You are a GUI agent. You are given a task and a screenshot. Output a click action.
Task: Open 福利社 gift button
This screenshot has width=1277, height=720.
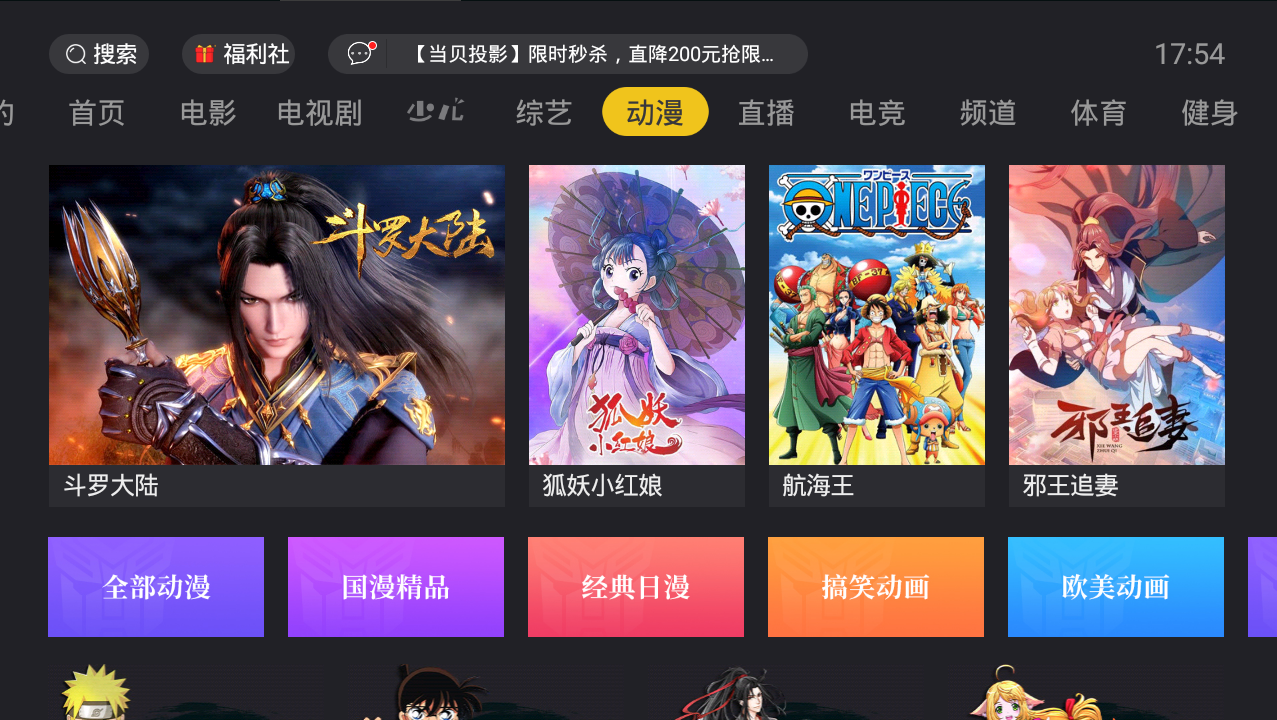(239, 54)
